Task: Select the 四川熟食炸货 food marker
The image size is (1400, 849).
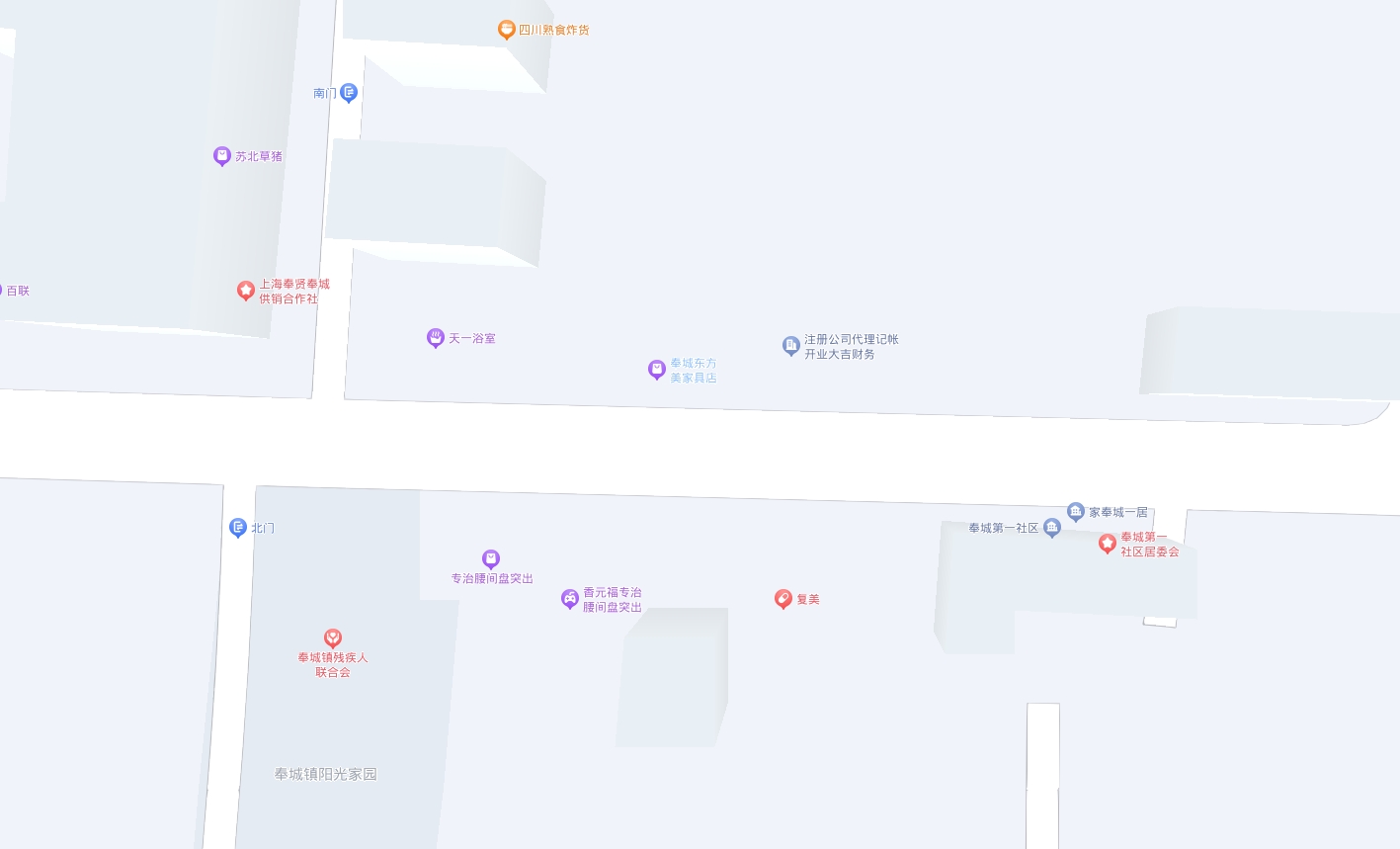Action: tap(507, 30)
